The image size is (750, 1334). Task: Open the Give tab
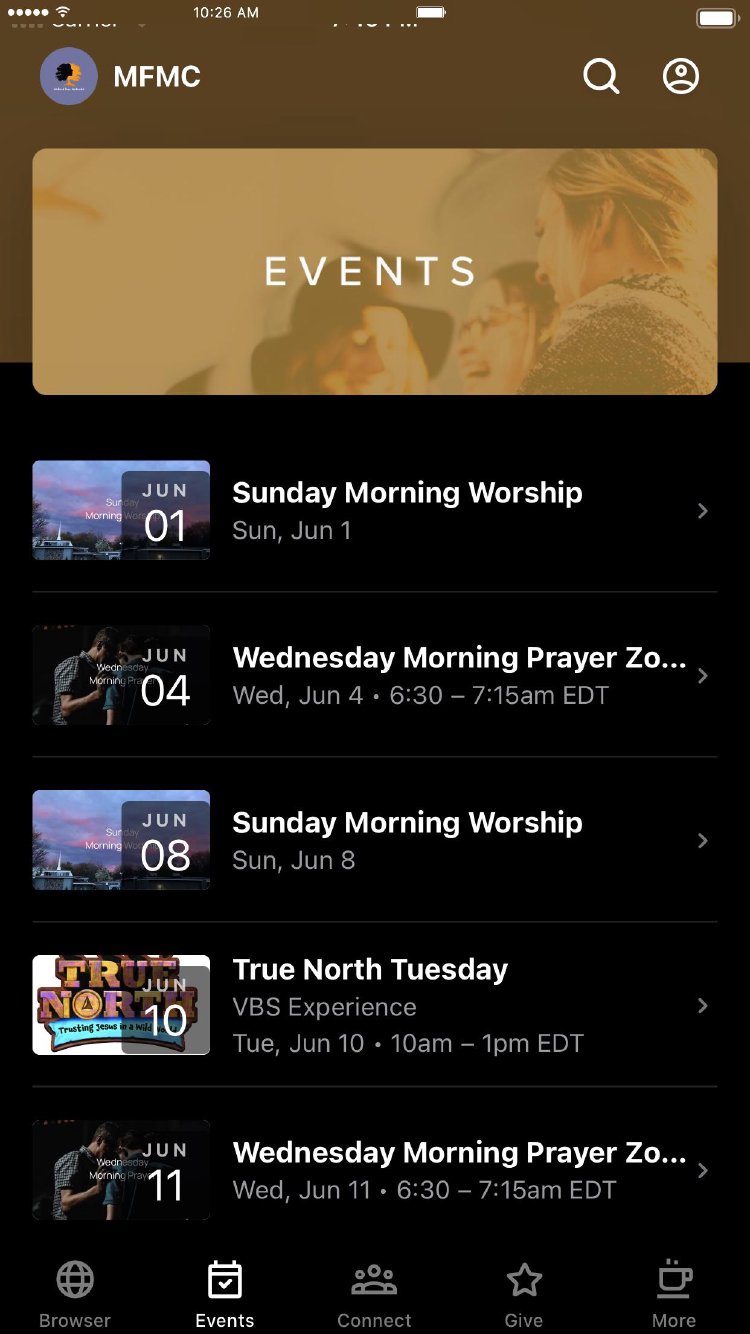(524, 1294)
